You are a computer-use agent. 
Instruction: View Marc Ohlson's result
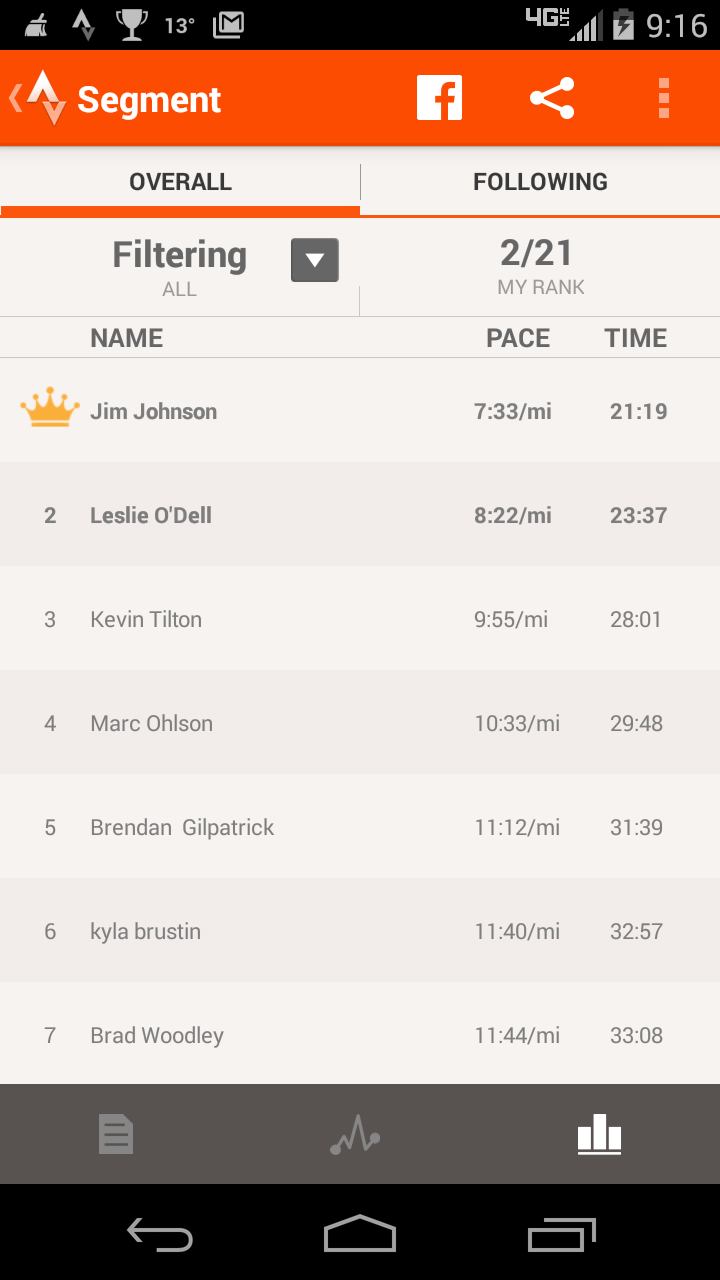(360, 723)
